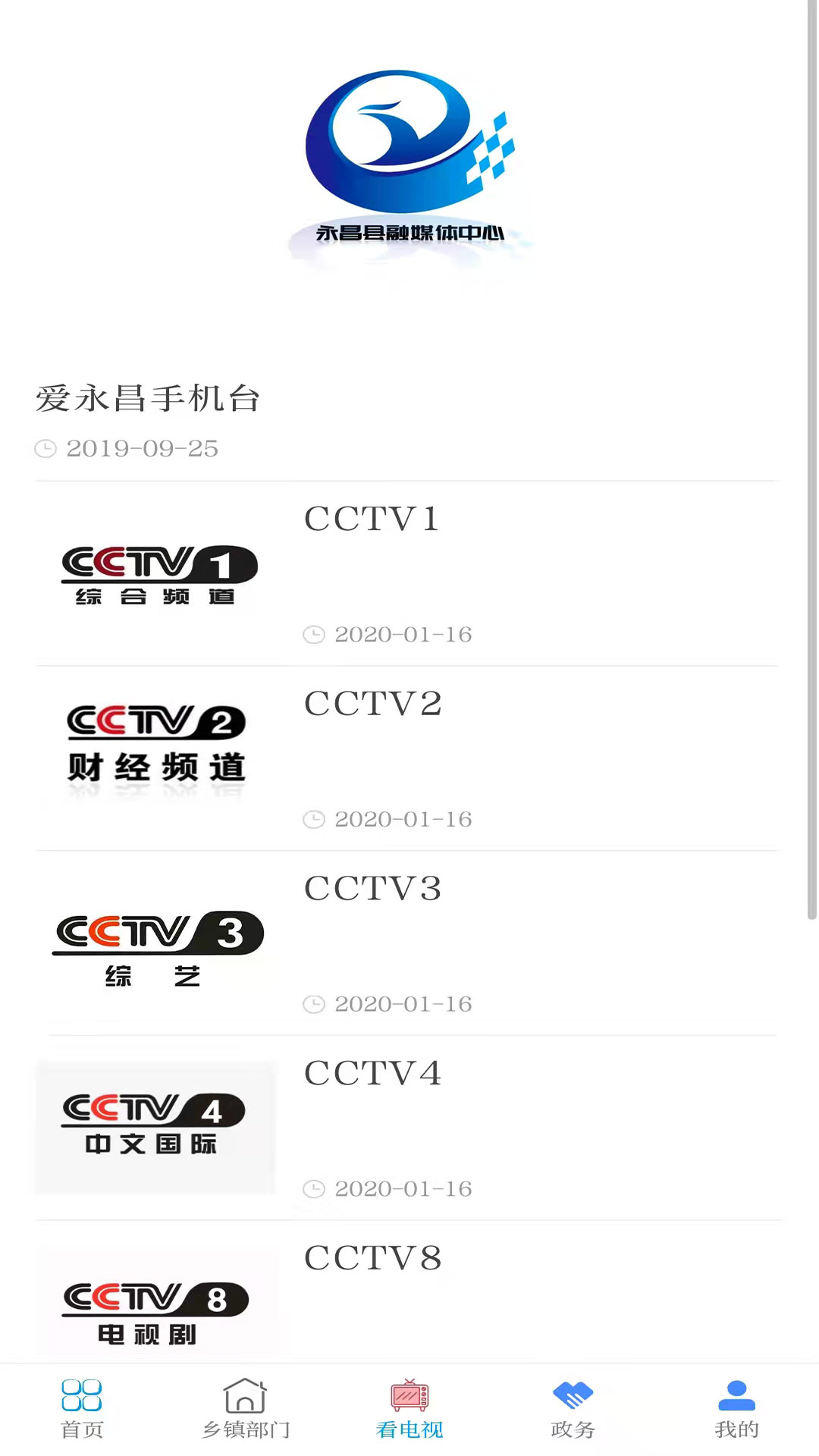819x1456 pixels.
Task: Tap the 看电视 TV icon
Action: coord(409,1395)
